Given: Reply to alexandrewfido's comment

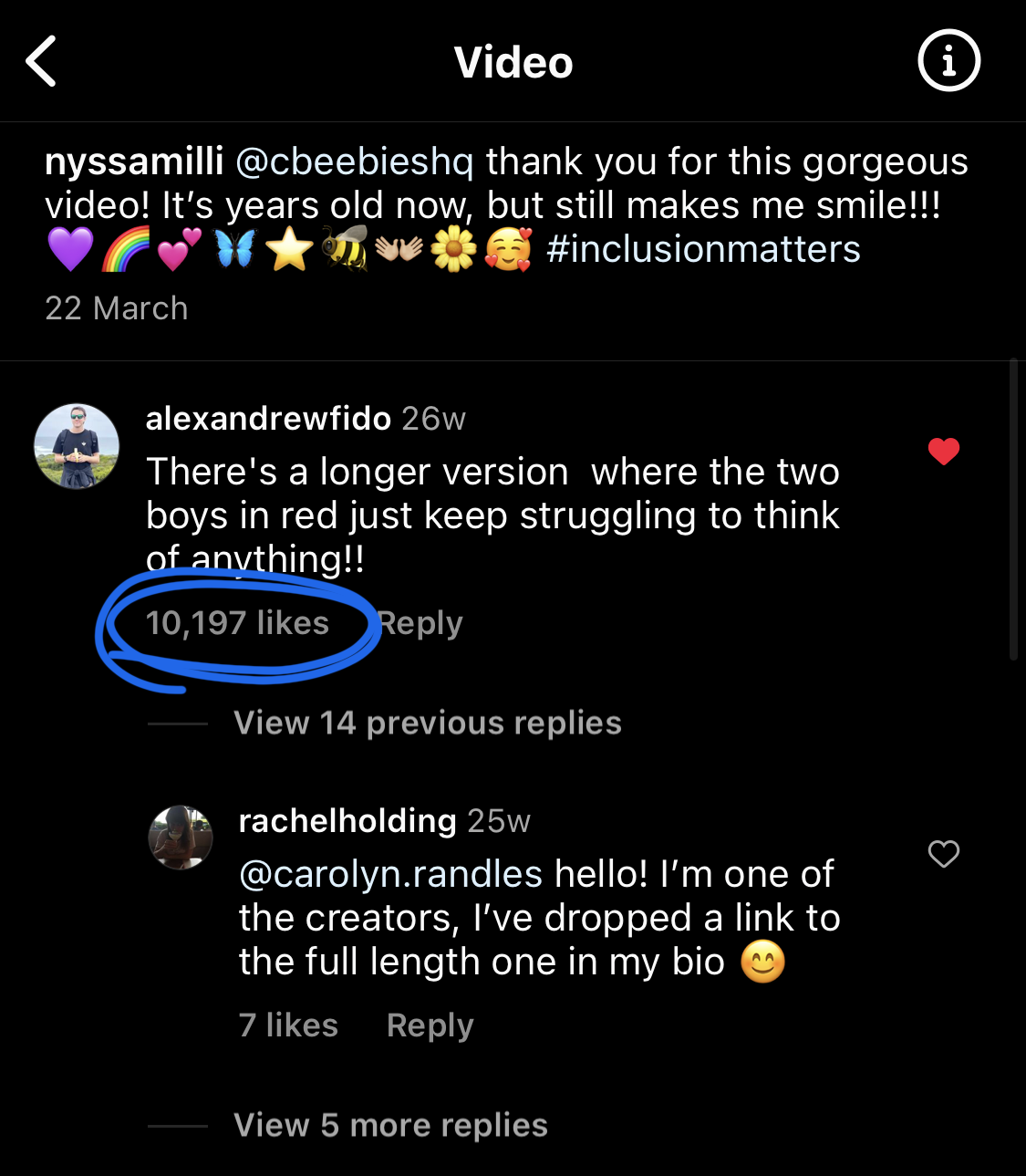Looking at the screenshot, I should (x=420, y=623).
